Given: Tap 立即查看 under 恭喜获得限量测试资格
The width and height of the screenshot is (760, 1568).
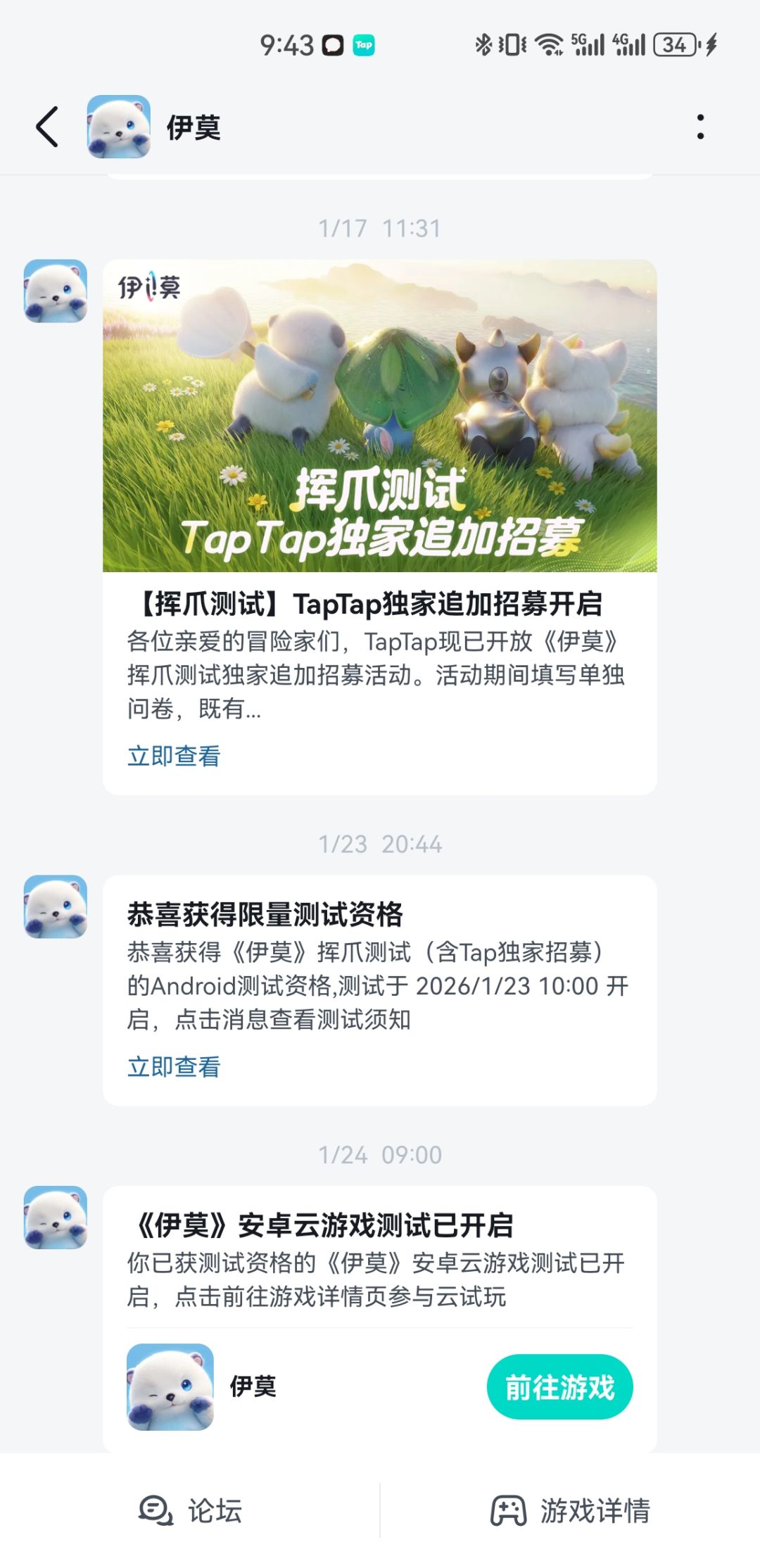Looking at the screenshot, I should tap(174, 1067).
